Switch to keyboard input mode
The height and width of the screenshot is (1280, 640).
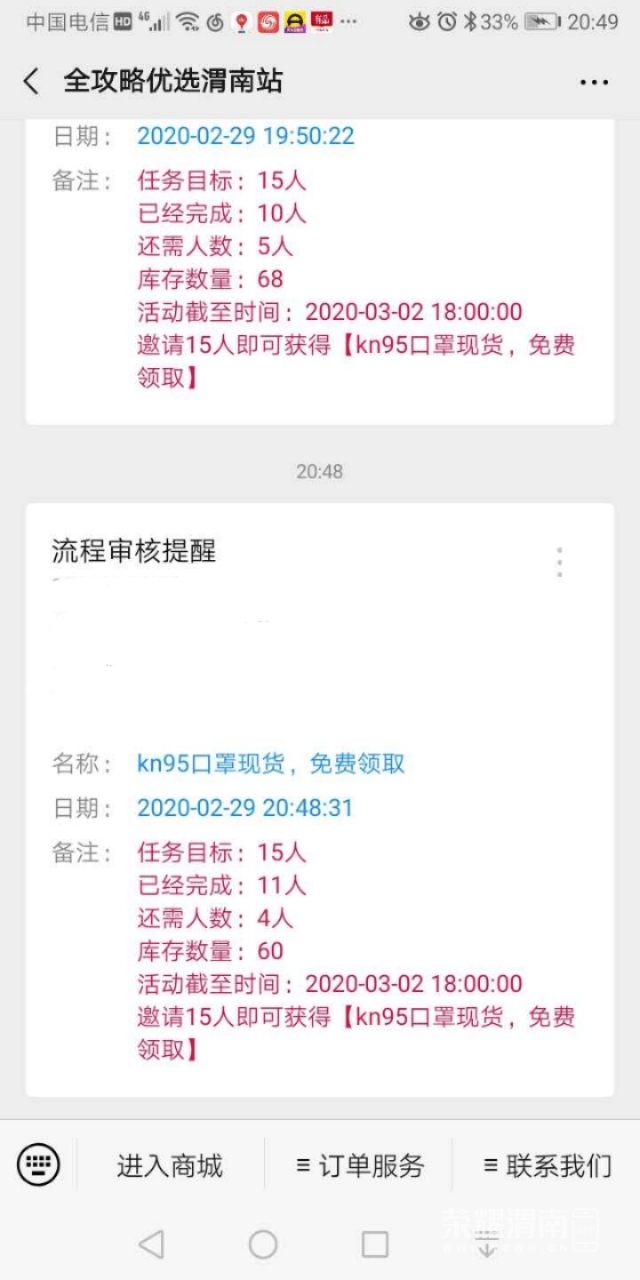click(x=38, y=1165)
